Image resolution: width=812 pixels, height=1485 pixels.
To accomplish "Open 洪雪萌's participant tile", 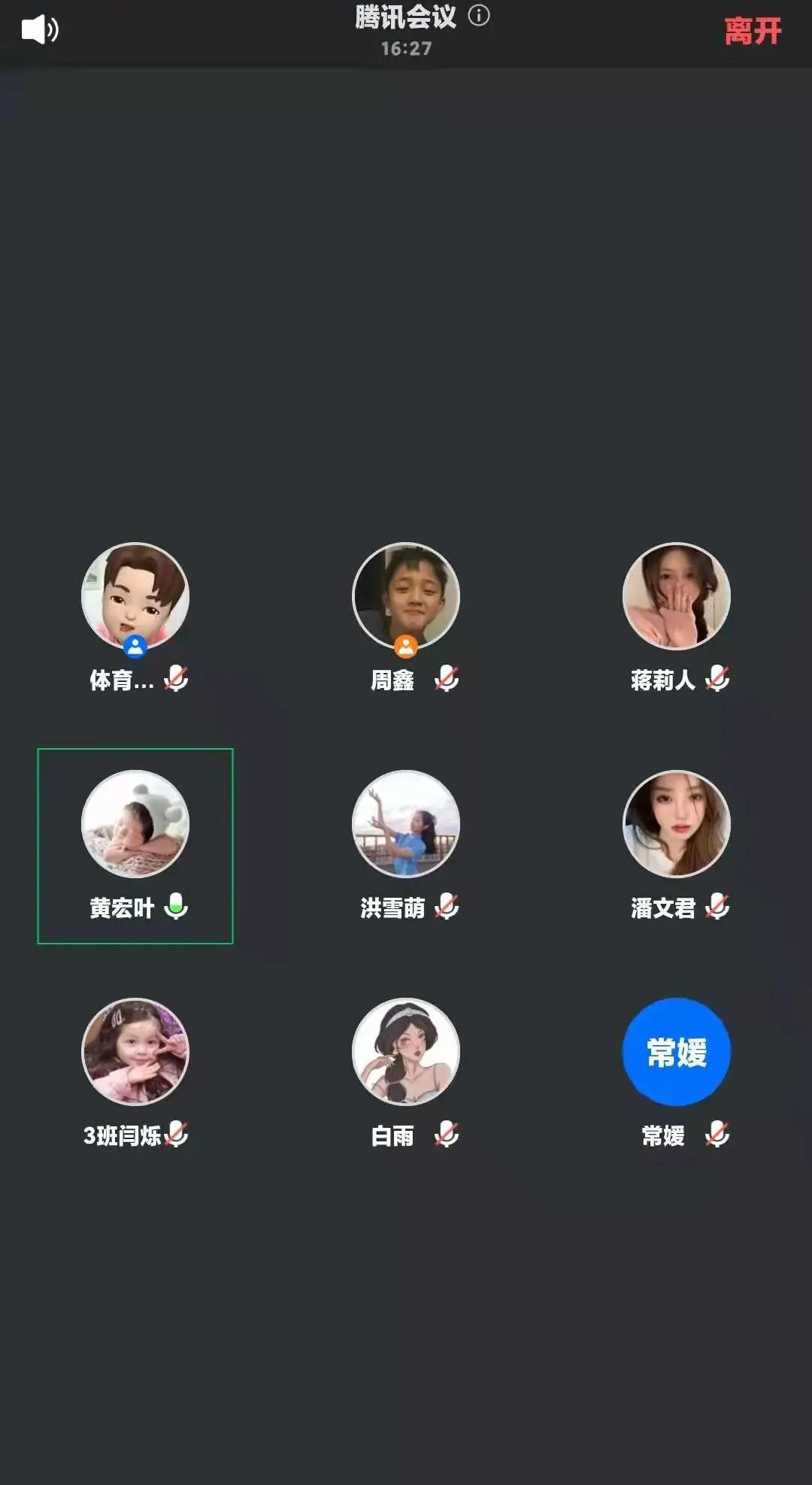I will (406, 825).
